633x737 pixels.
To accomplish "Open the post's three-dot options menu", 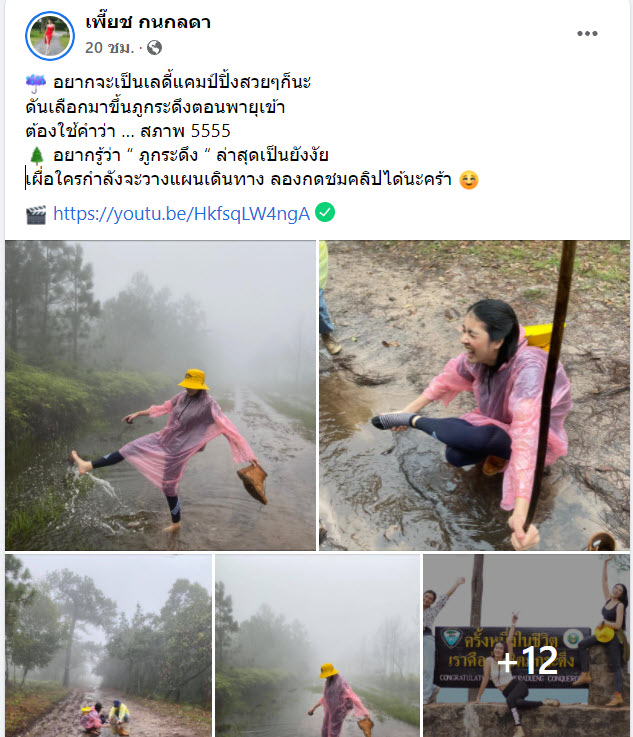I will (587, 34).
